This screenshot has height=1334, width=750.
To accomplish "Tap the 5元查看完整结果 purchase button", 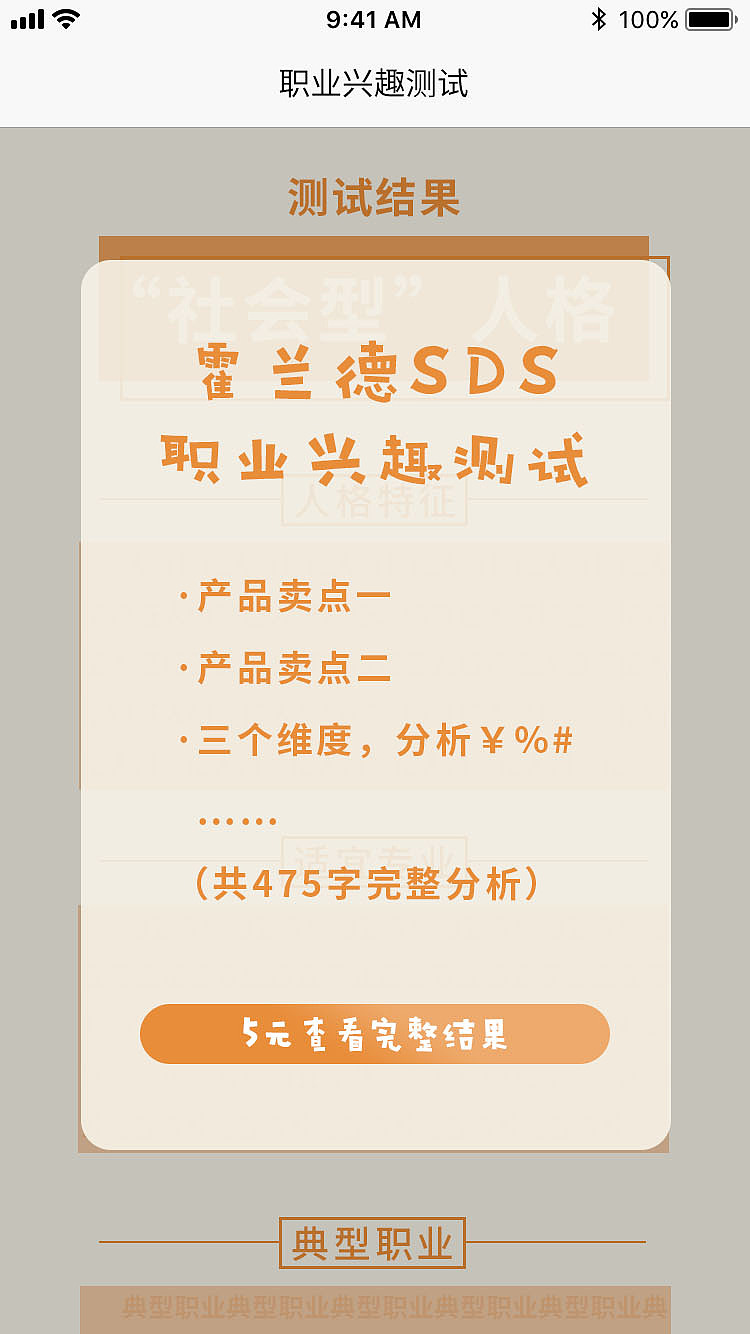I will click(x=375, y=1034).
